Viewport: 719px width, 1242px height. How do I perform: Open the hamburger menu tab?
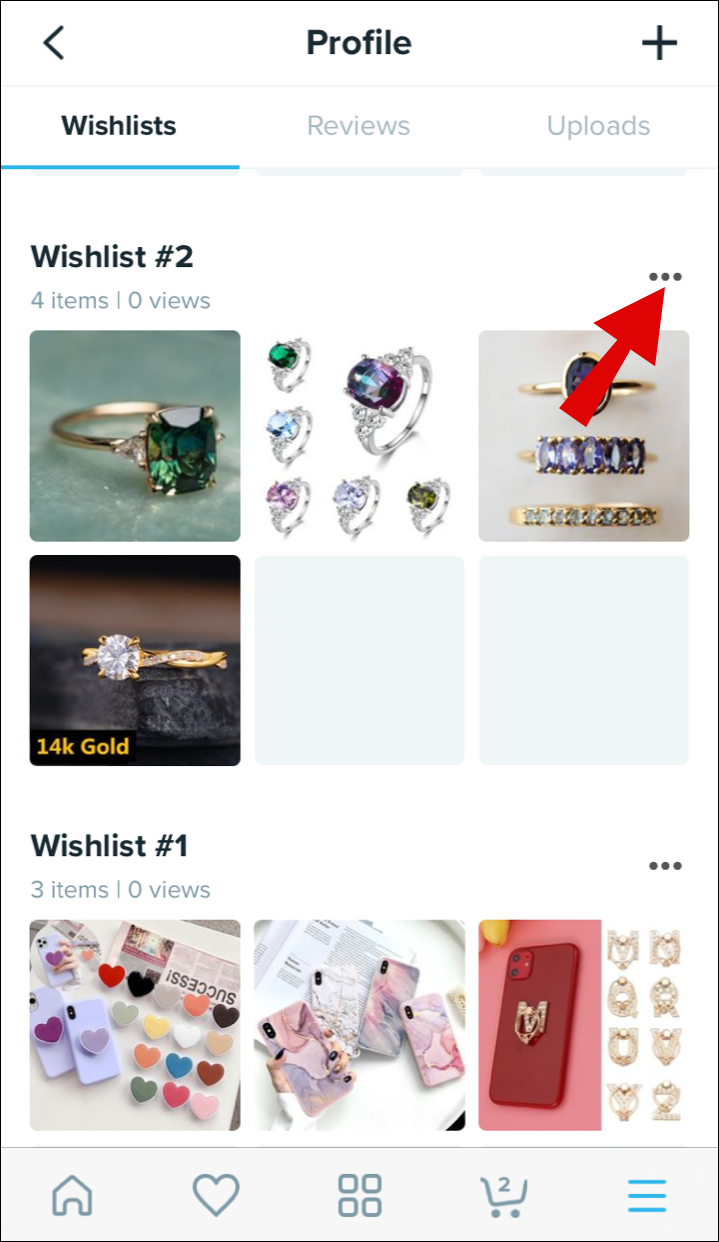647,1194
